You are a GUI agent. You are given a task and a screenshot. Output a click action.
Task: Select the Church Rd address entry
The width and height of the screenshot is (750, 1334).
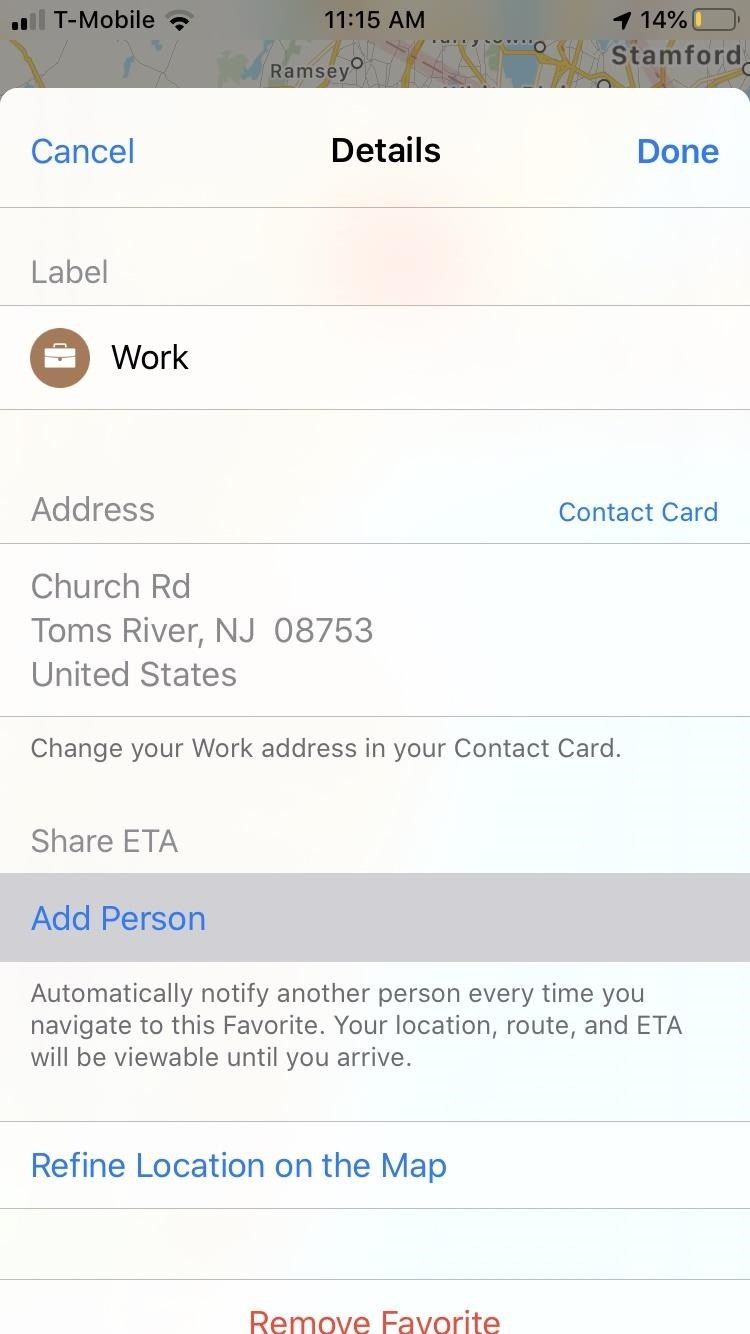tap(200, 630)
